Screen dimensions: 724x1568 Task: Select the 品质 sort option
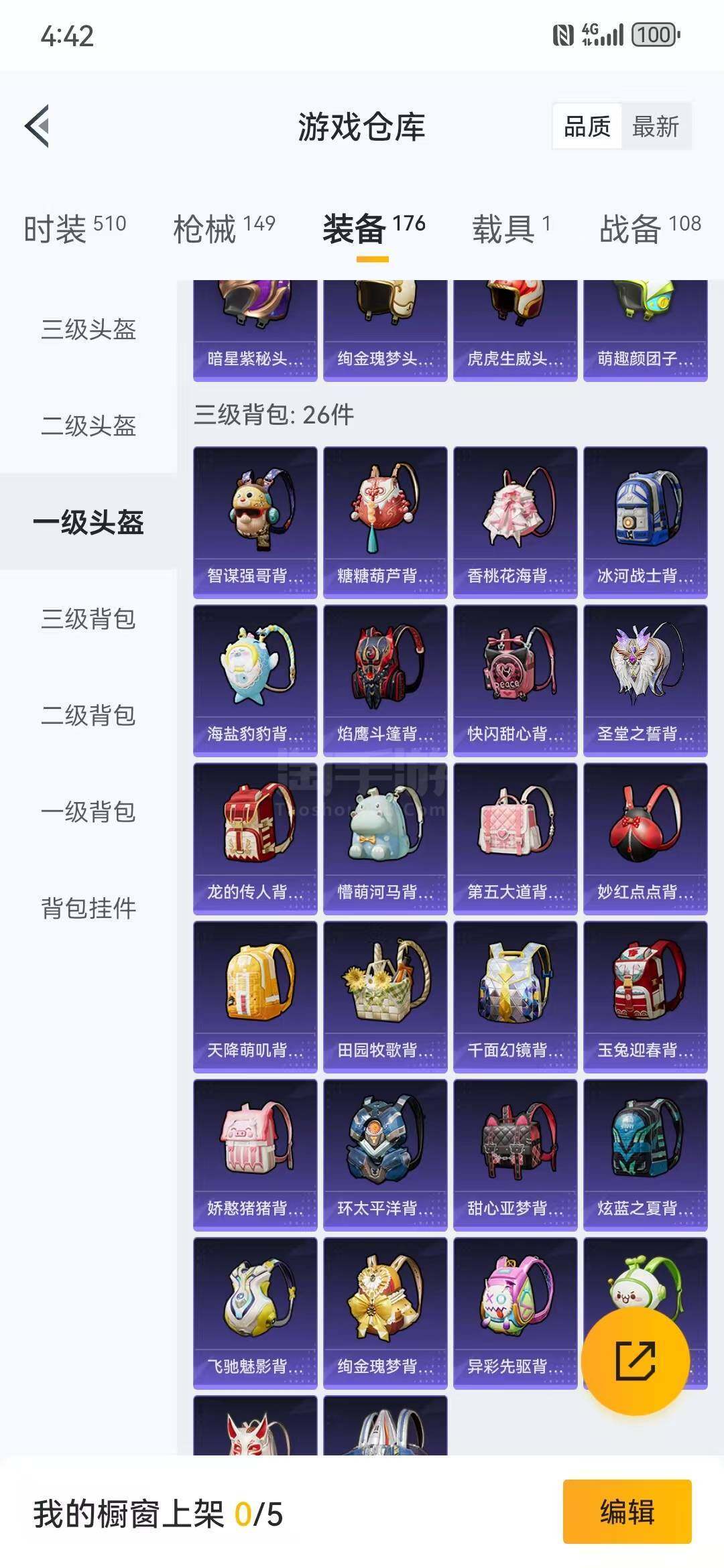(587, 126)
